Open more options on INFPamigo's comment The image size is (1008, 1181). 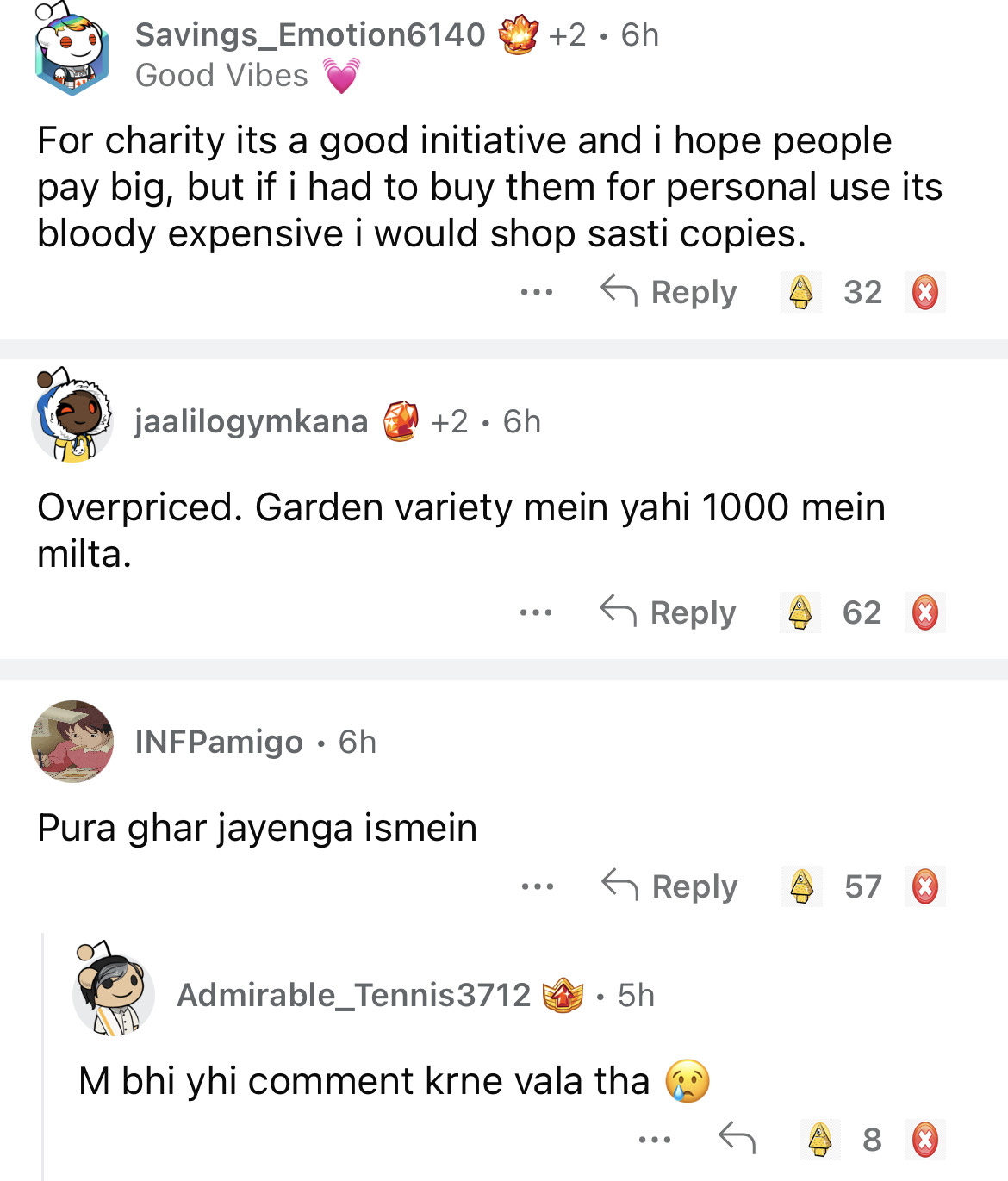(x=537, y=886)
